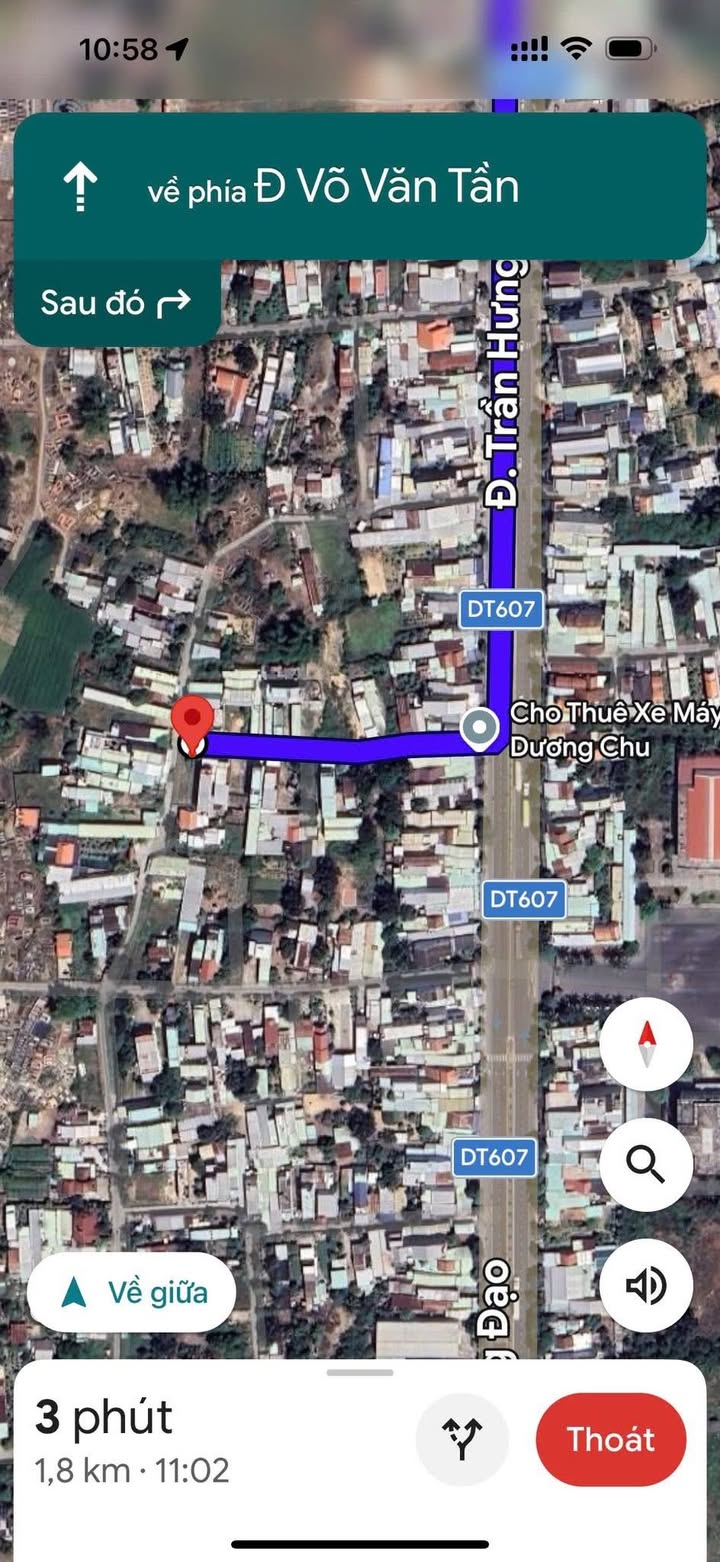Tap the red Thoát exit button
The height and width of the screenshot is (1562, 720).
tap(611, 1438)
